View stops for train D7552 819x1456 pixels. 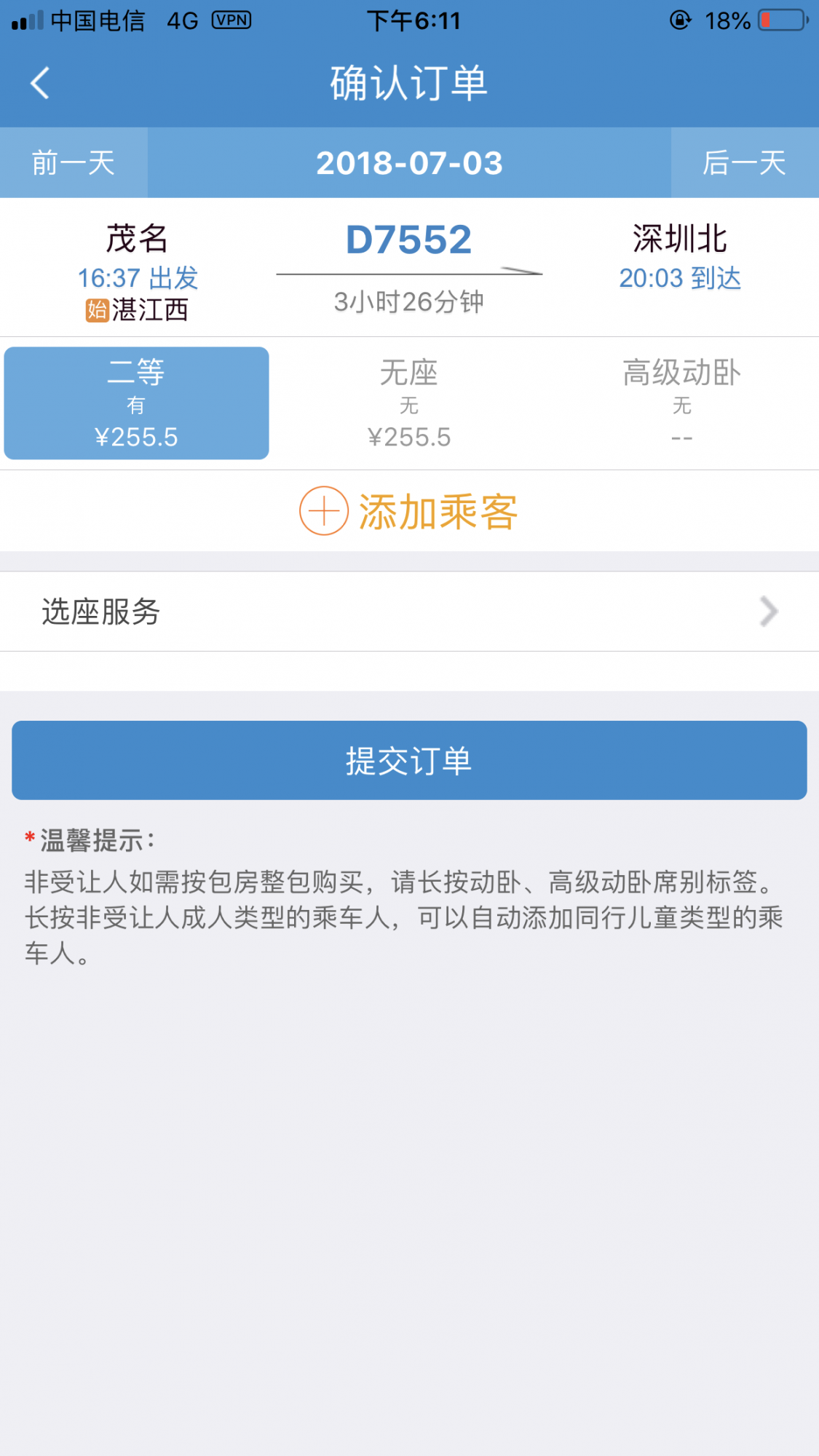point(409,240)
